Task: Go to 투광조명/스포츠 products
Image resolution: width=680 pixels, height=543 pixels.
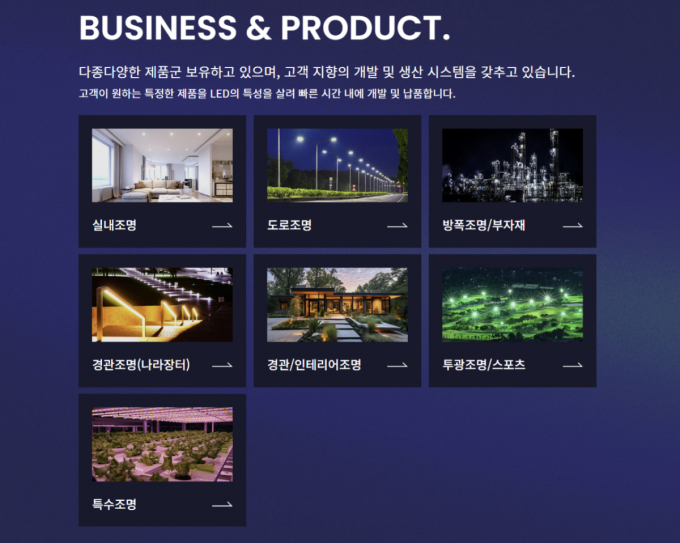Action: (512, 321)
